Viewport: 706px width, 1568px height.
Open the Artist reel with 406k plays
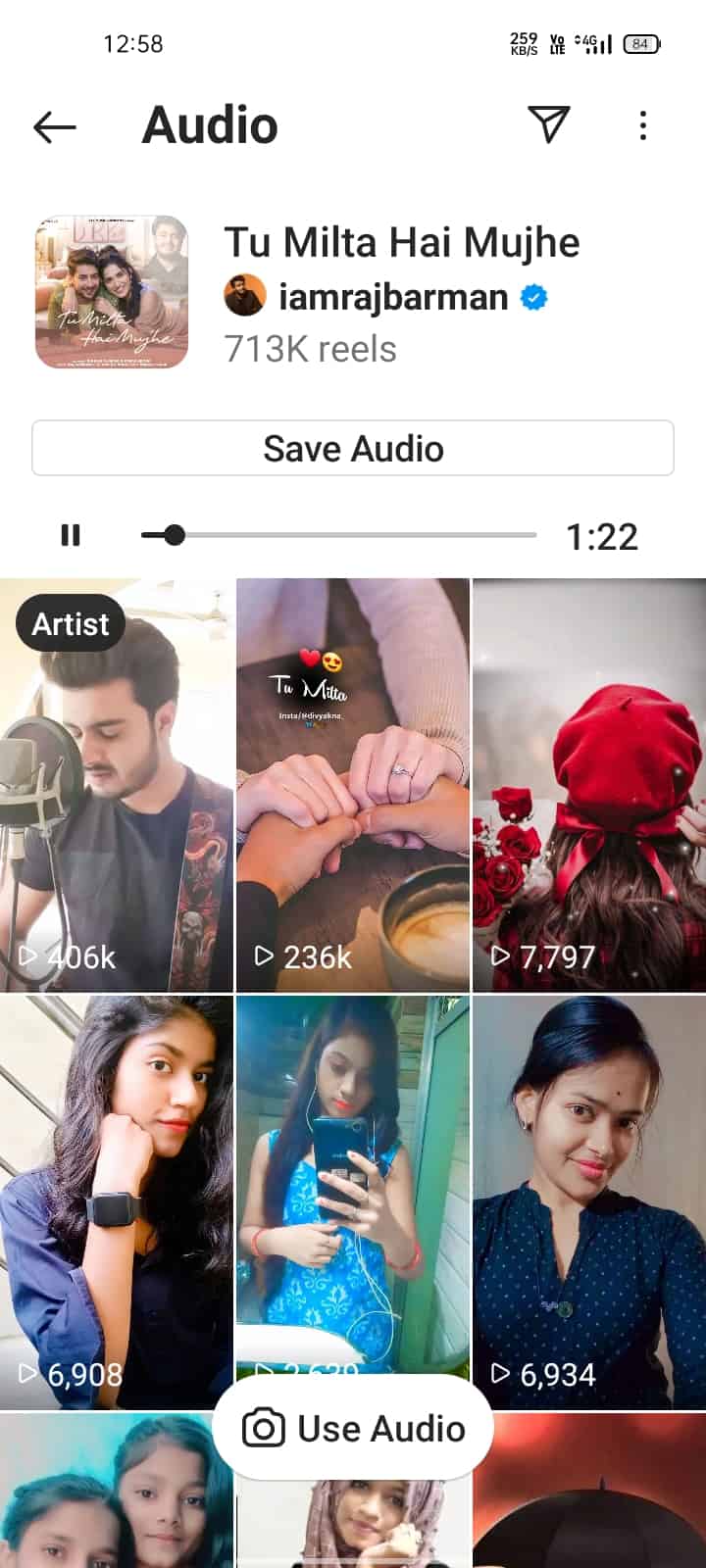(x=117, y=784)
